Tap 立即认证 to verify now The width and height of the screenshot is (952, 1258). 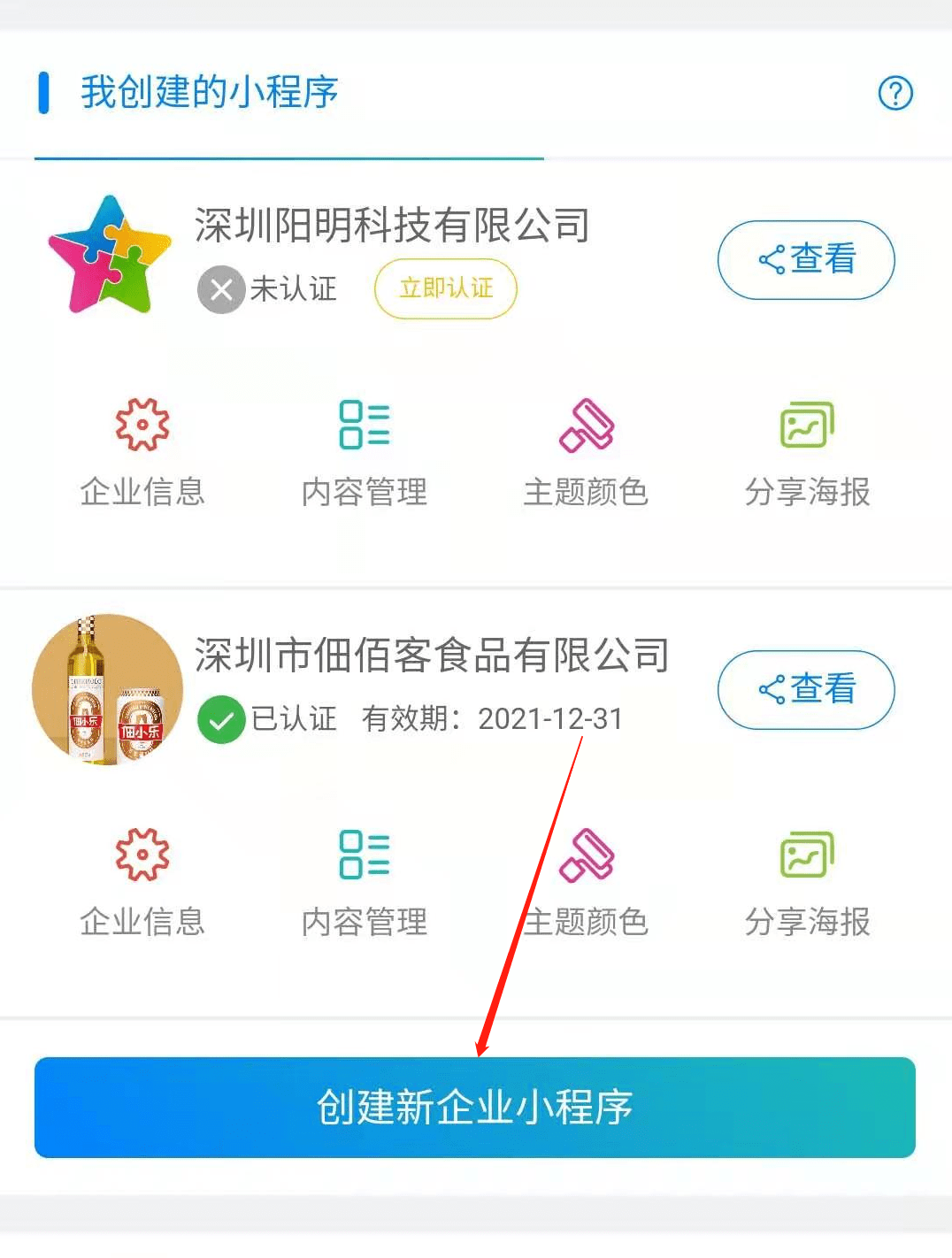pos(445,288)
